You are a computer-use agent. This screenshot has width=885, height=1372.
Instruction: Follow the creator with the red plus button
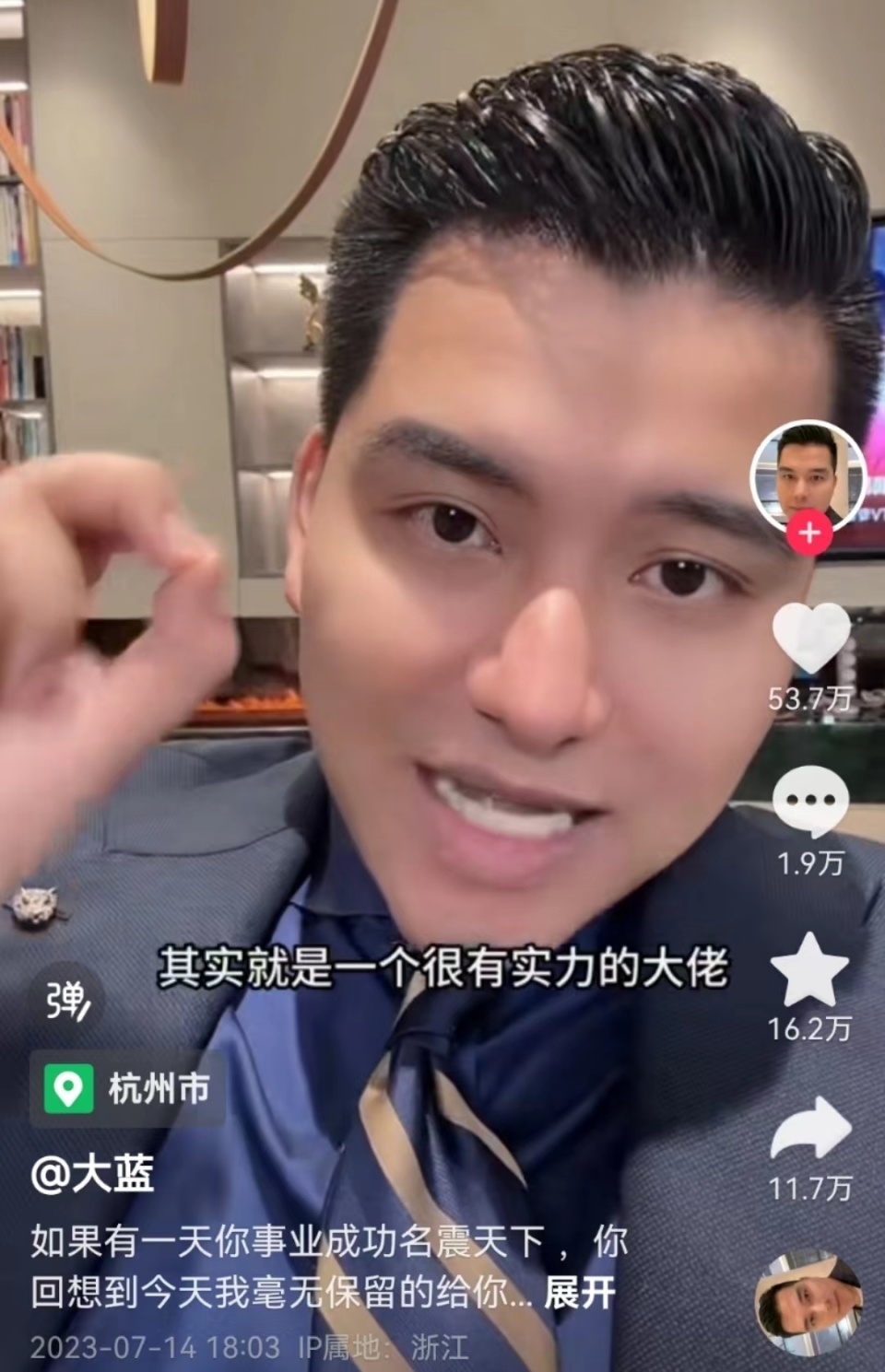point(808,534)
